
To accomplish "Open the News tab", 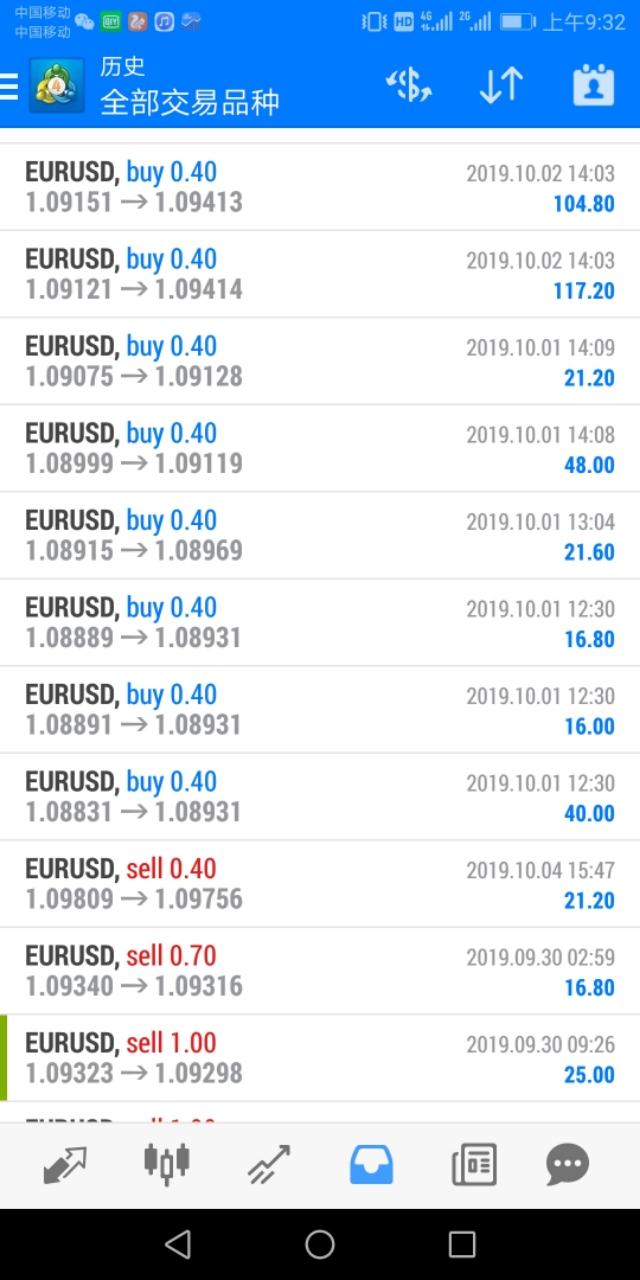I will click(473, 1165).
